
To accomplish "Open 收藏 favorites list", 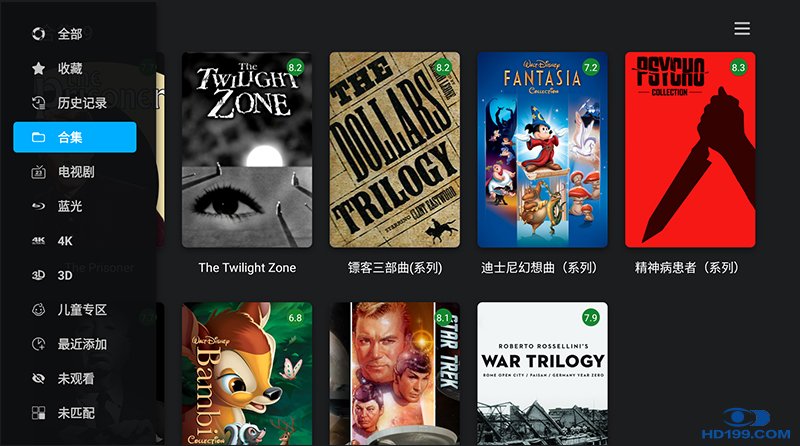I will tap(70, 69).
